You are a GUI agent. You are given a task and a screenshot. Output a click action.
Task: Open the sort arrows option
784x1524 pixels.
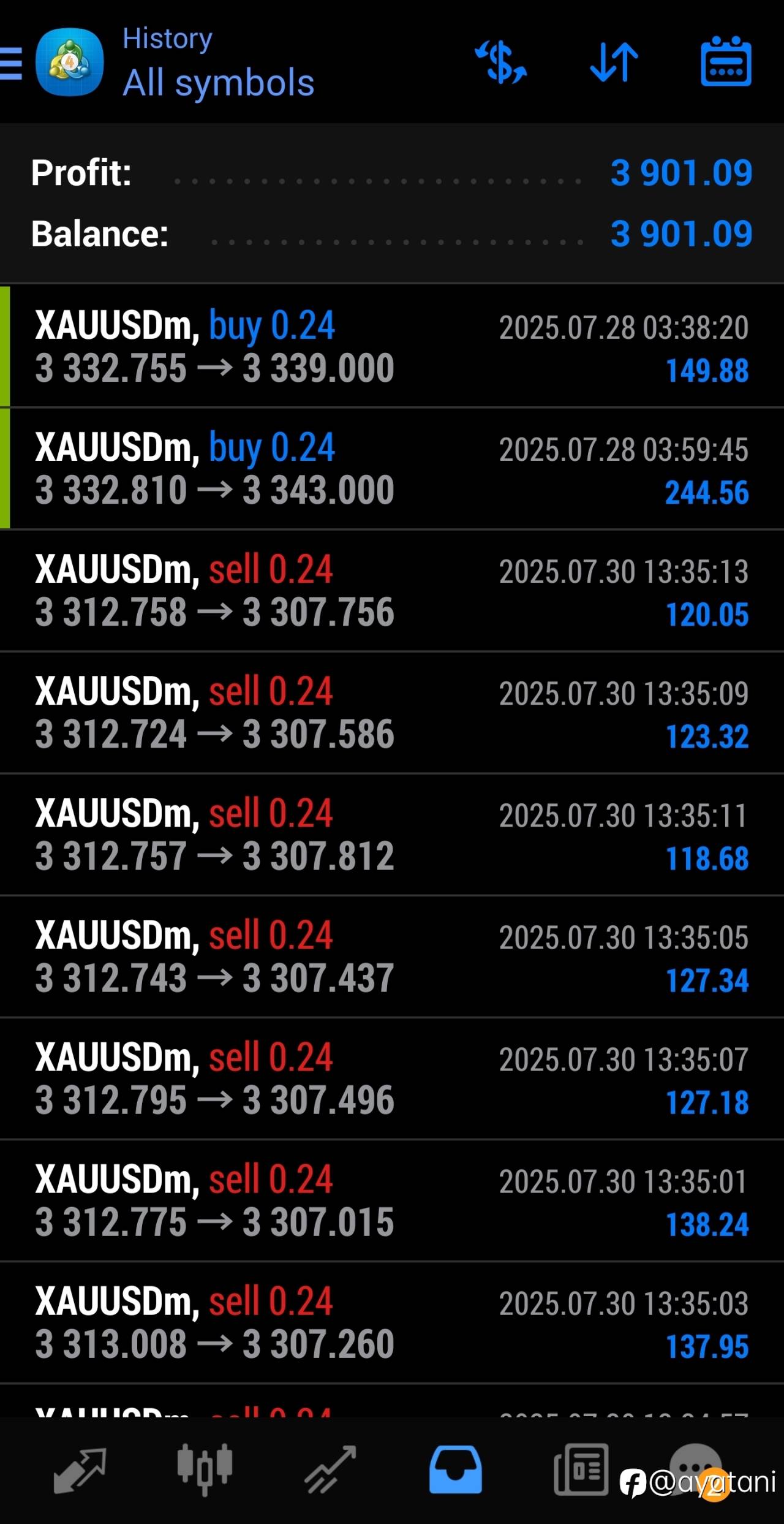(614, 62)
